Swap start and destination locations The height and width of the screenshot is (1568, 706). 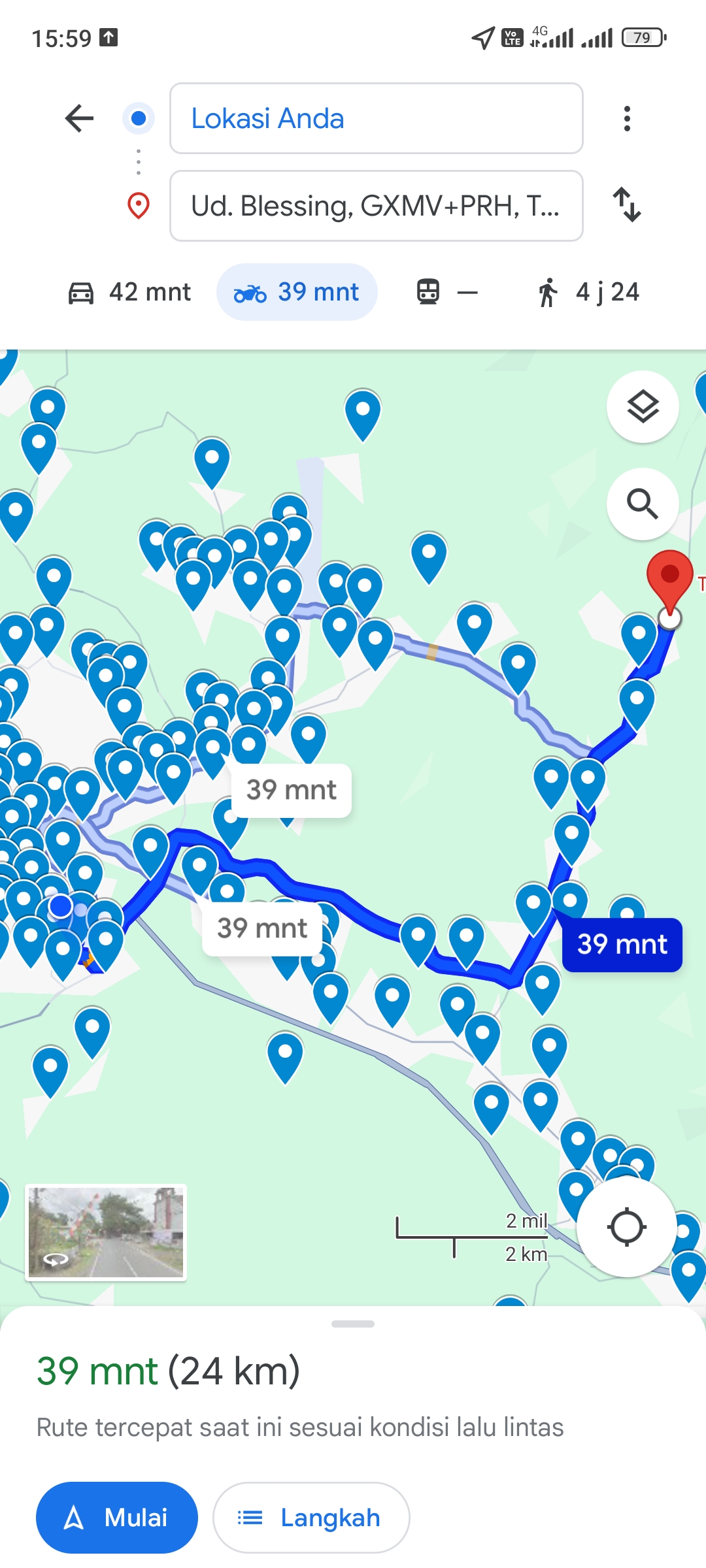(x=627, y=205)
